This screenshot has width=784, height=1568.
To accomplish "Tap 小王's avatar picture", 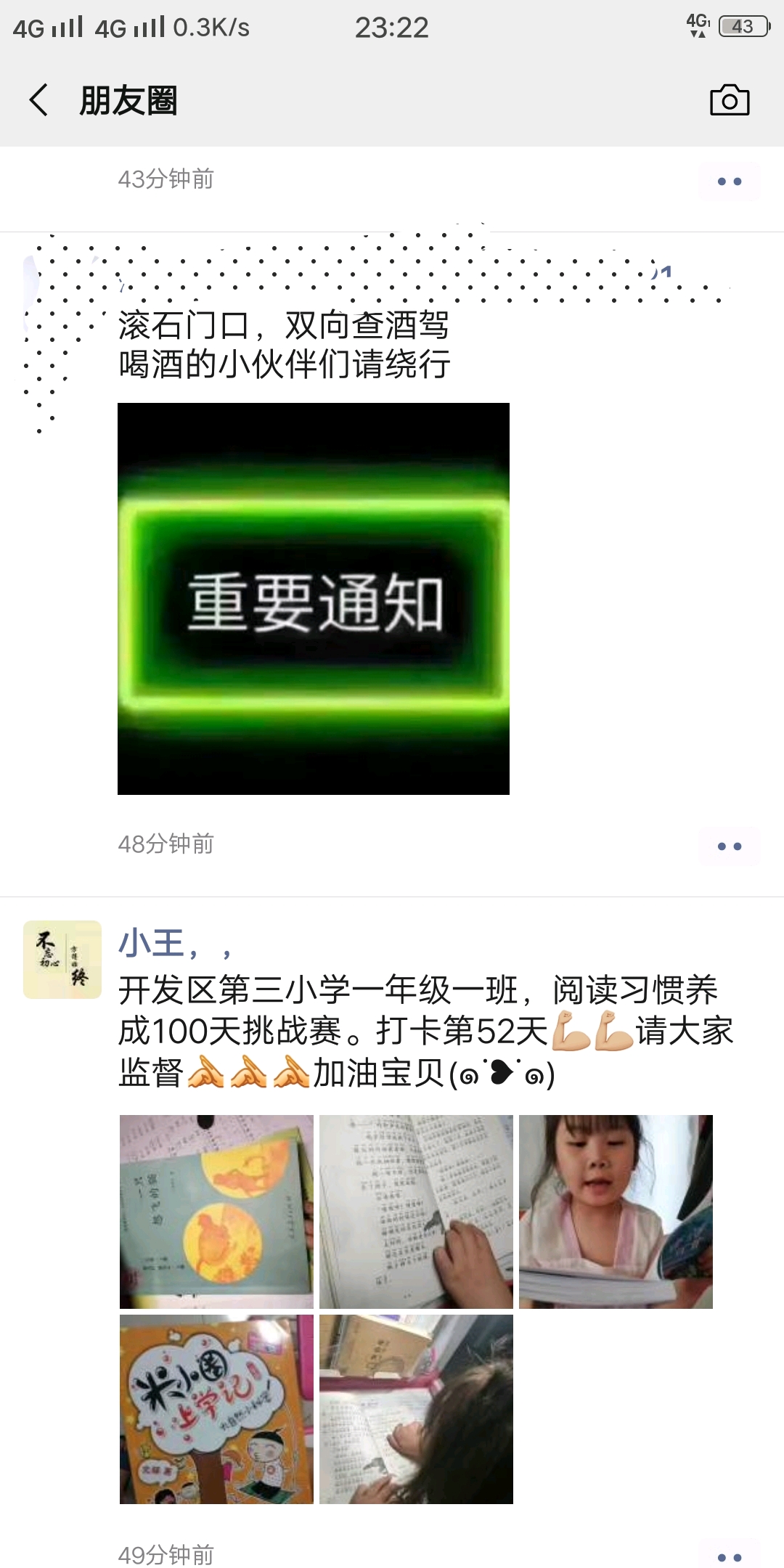I will point(62,960).
